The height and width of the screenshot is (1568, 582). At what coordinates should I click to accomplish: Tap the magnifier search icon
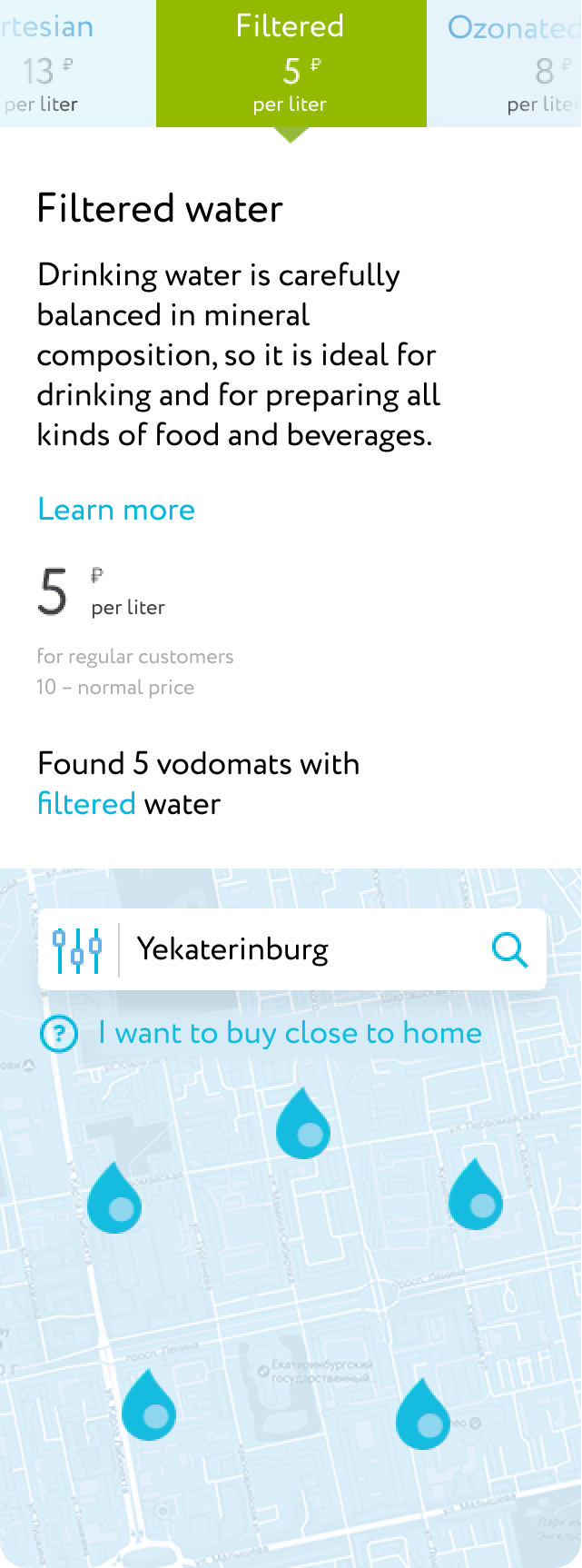(x=509, y=950)
